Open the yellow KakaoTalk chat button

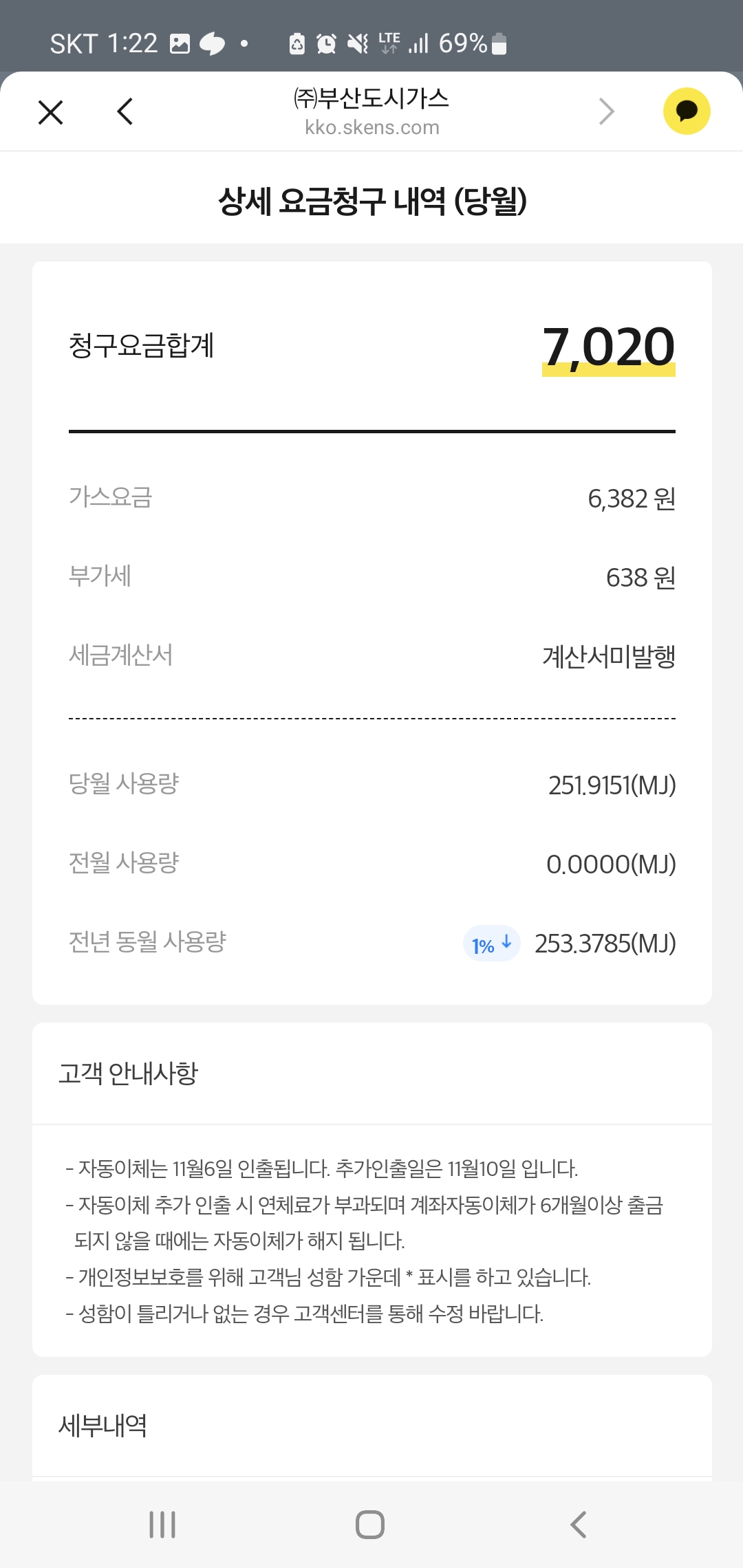click(x=686, y=111)
